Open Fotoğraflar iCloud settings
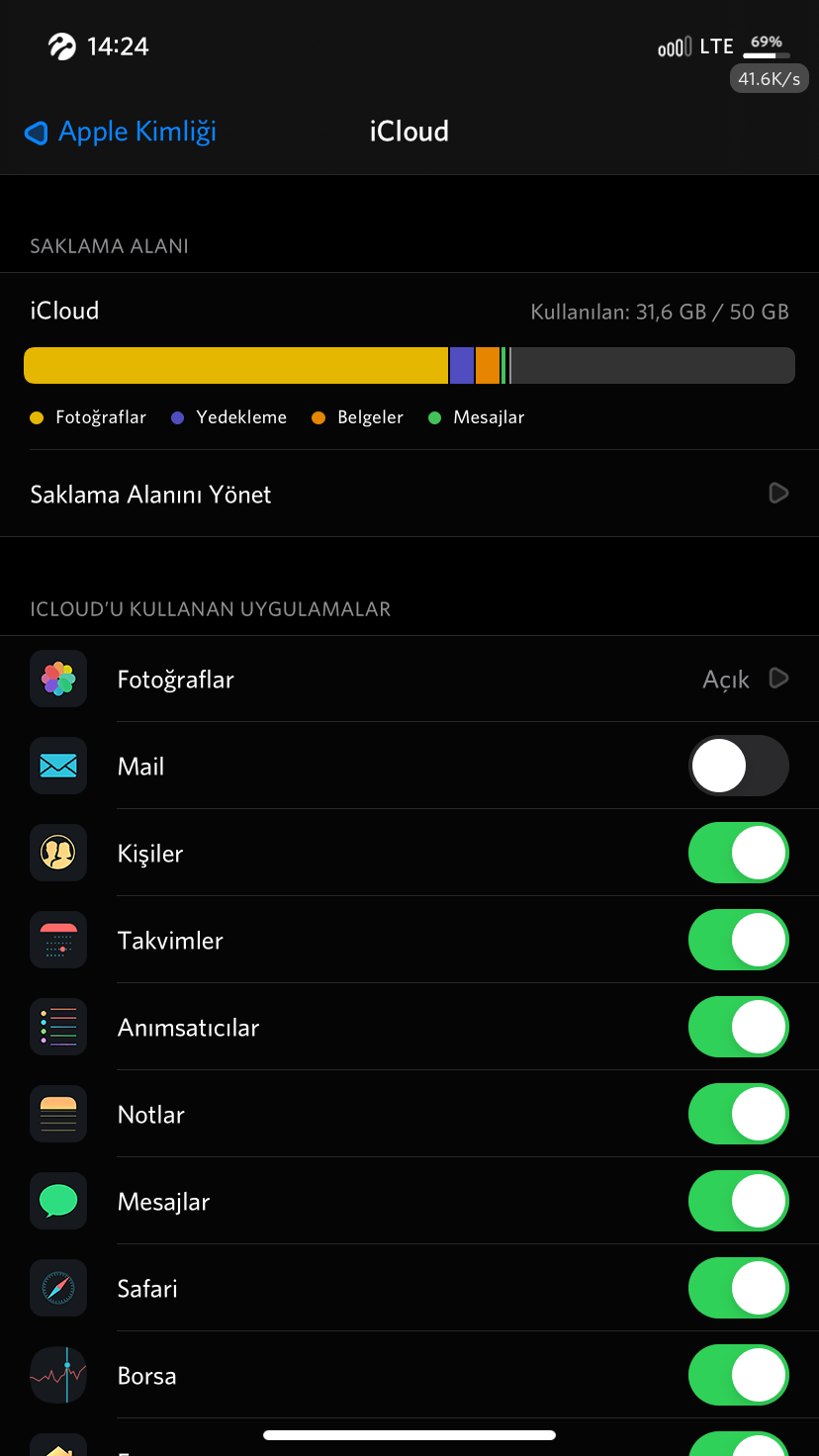The width and height of the screenshot is (819, 1456). (x=409, y=680)
